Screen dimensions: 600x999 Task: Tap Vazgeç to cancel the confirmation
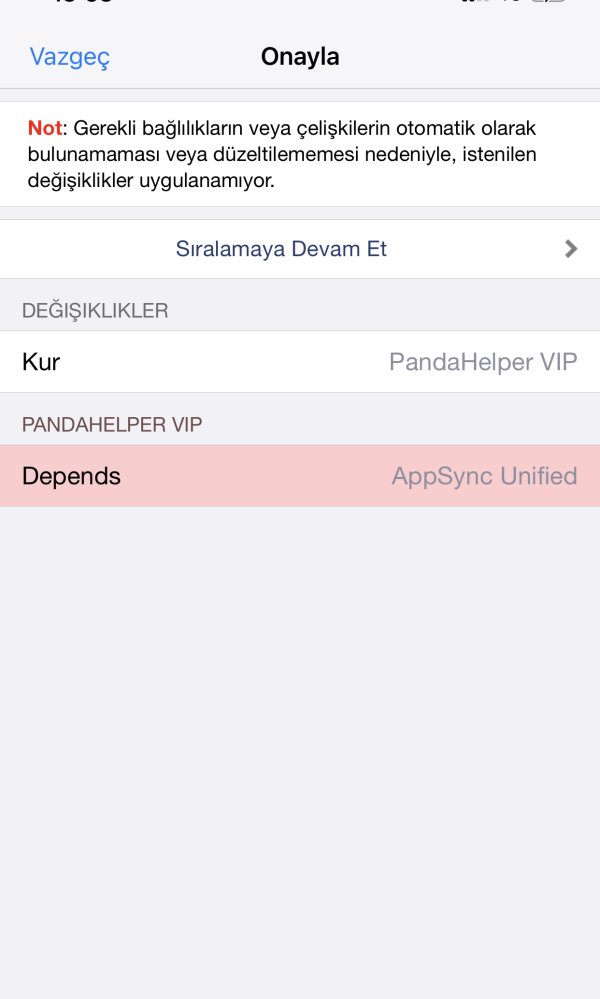(x=70, y=57)
